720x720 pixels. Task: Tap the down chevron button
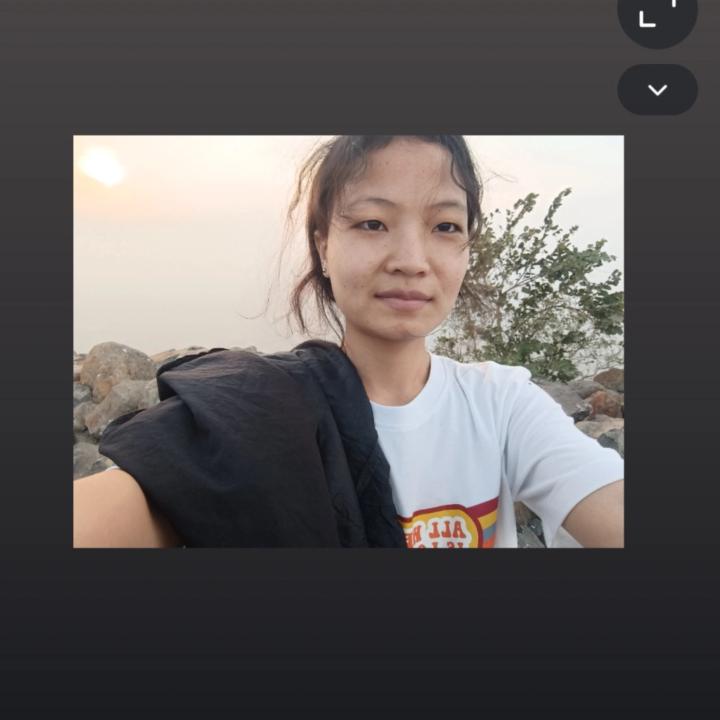(657, 90)
